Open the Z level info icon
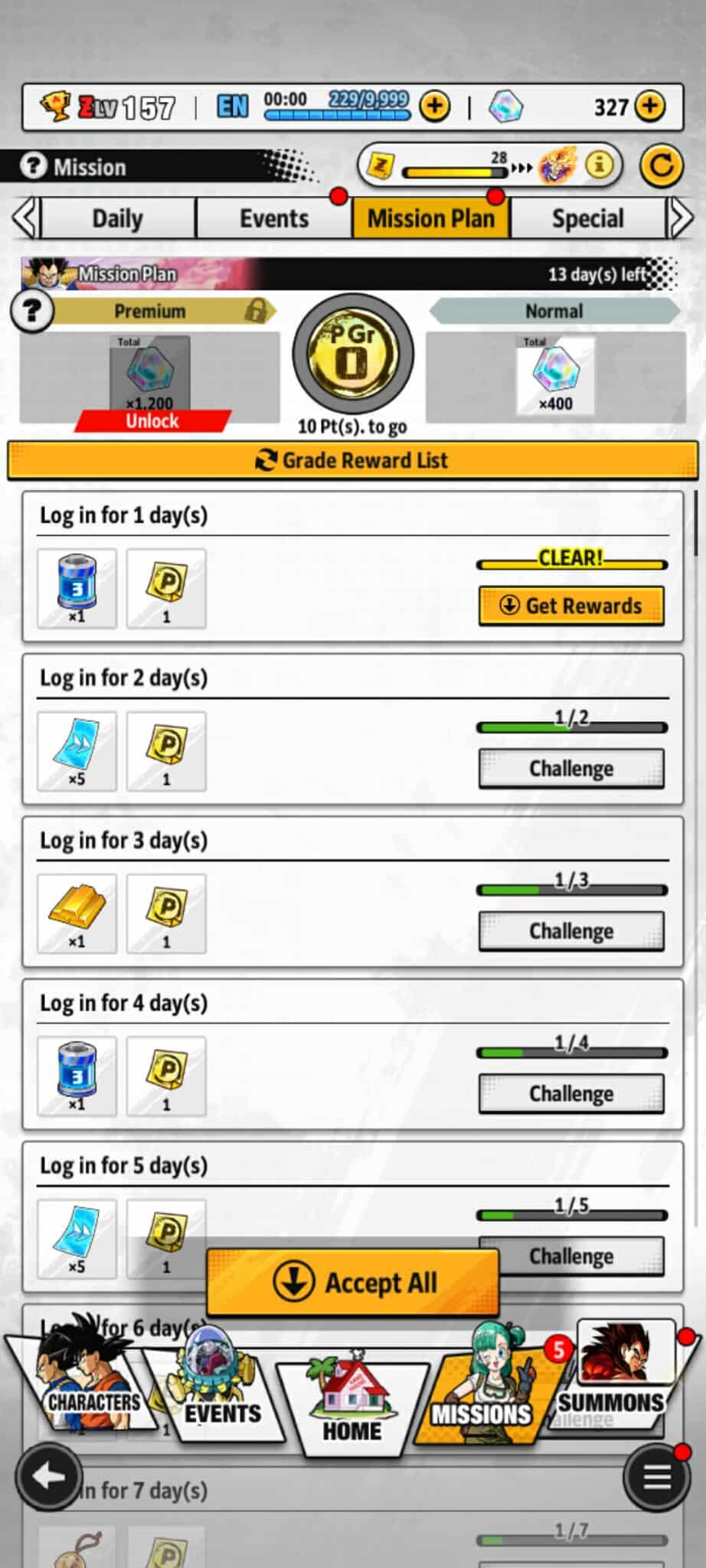 click(600, 165)
